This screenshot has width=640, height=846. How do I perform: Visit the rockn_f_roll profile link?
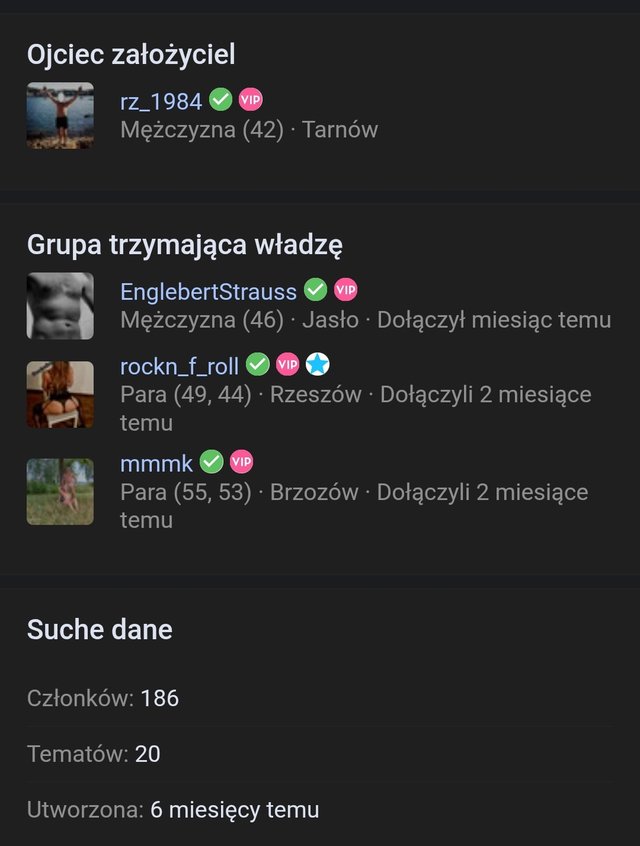click(179, 366)
